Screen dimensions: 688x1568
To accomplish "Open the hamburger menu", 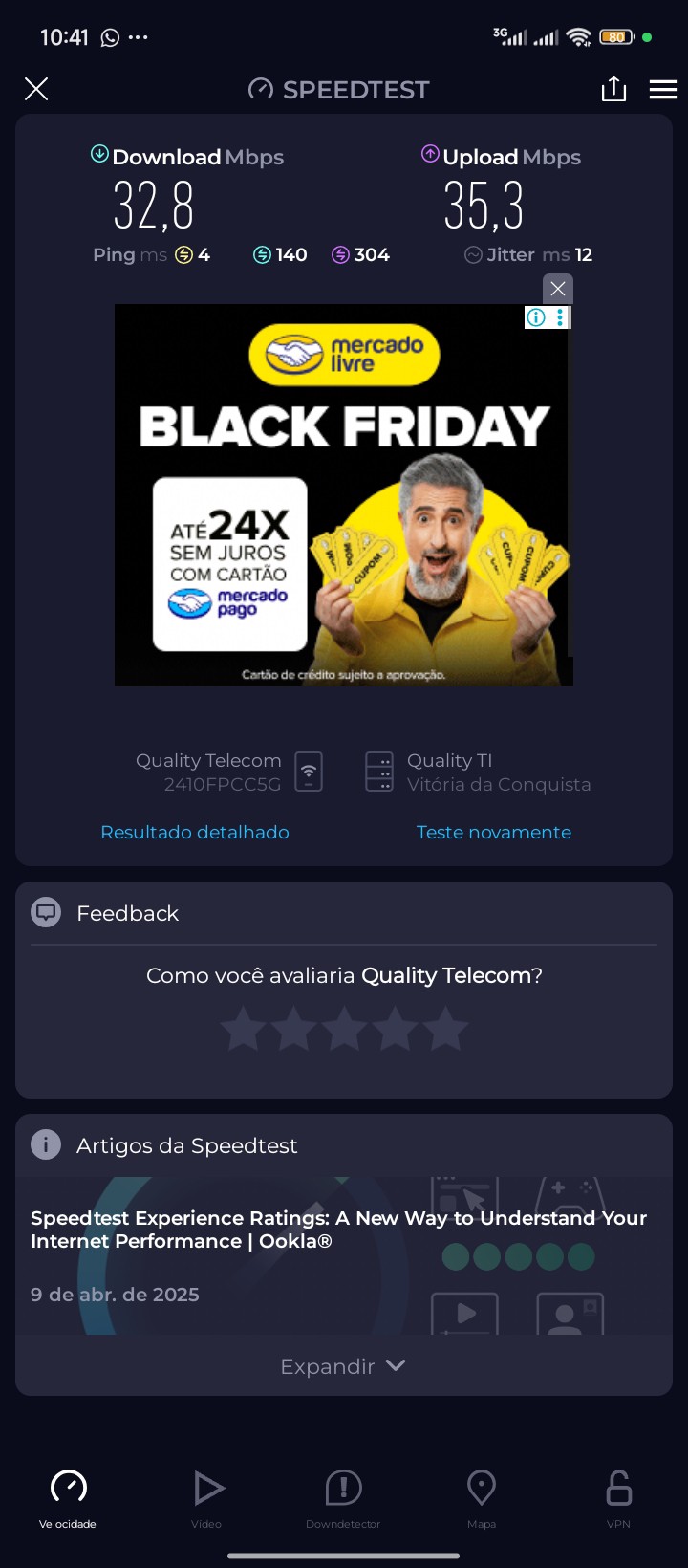I will pyautogui.click(x=663, y=90).
